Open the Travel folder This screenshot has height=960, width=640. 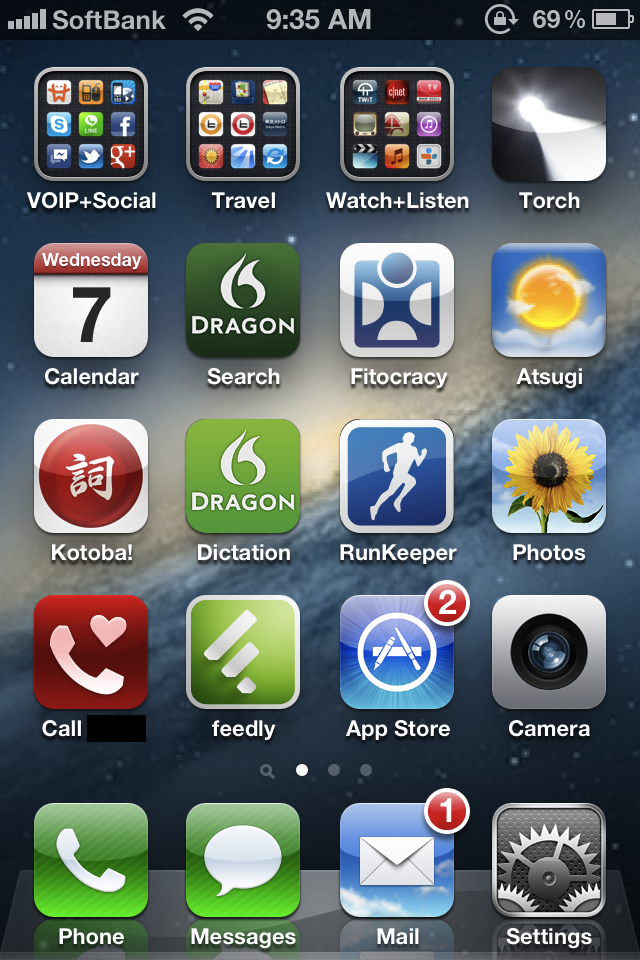pos(243,124)
